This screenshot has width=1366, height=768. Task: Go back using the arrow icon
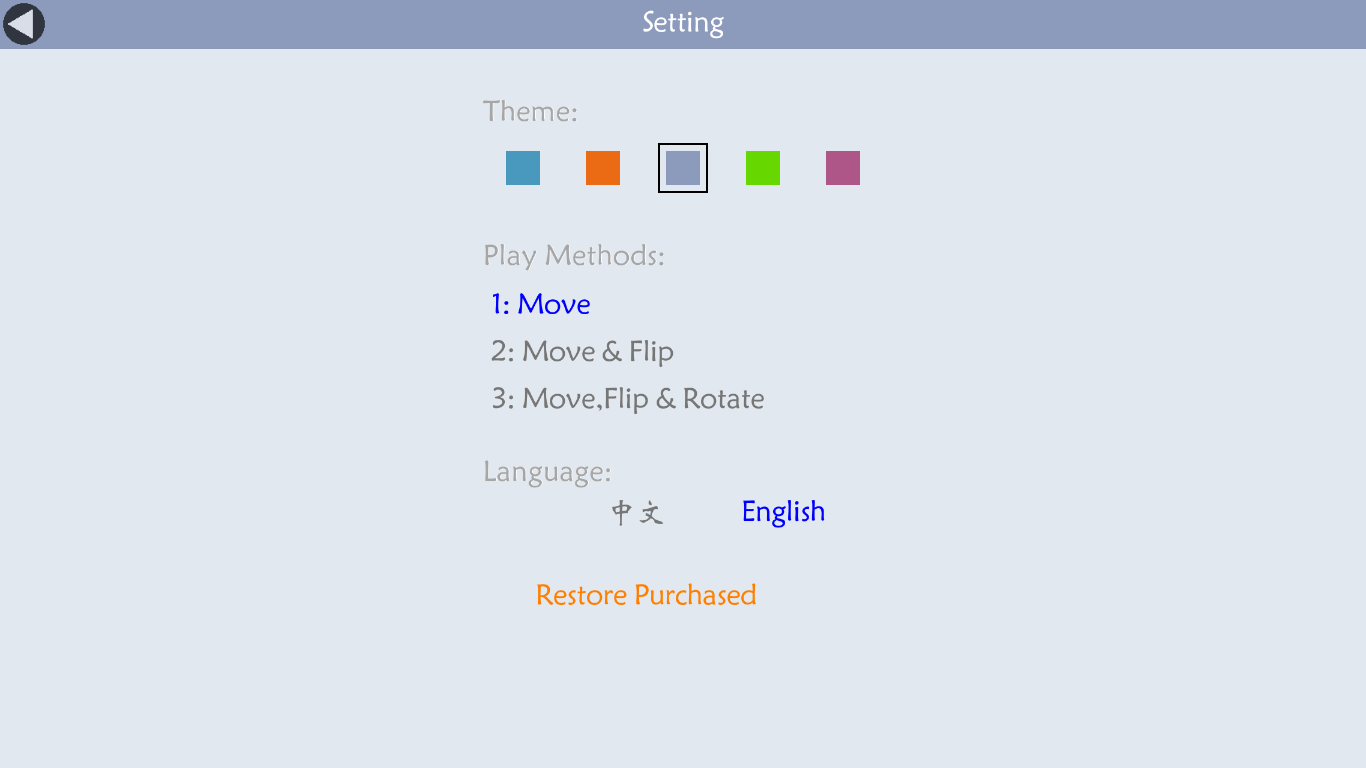point(24,24)
